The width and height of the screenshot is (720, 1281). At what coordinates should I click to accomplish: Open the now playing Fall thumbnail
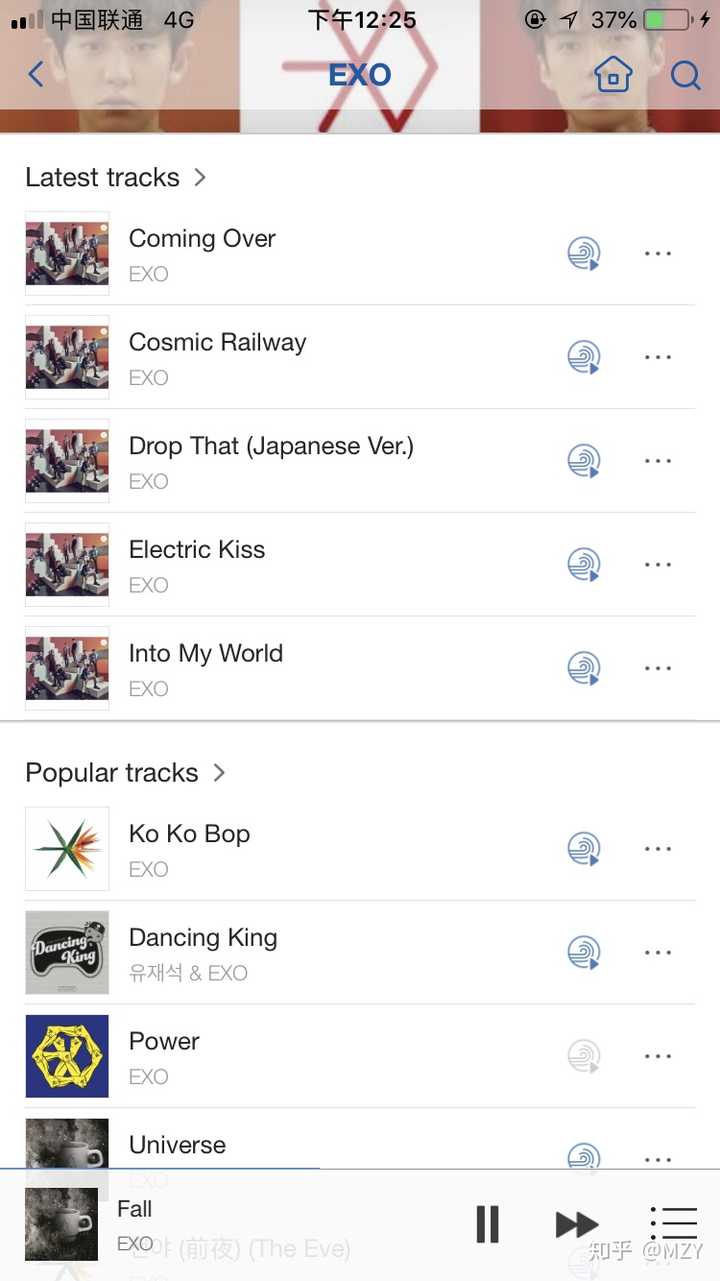coord(62,1224)
